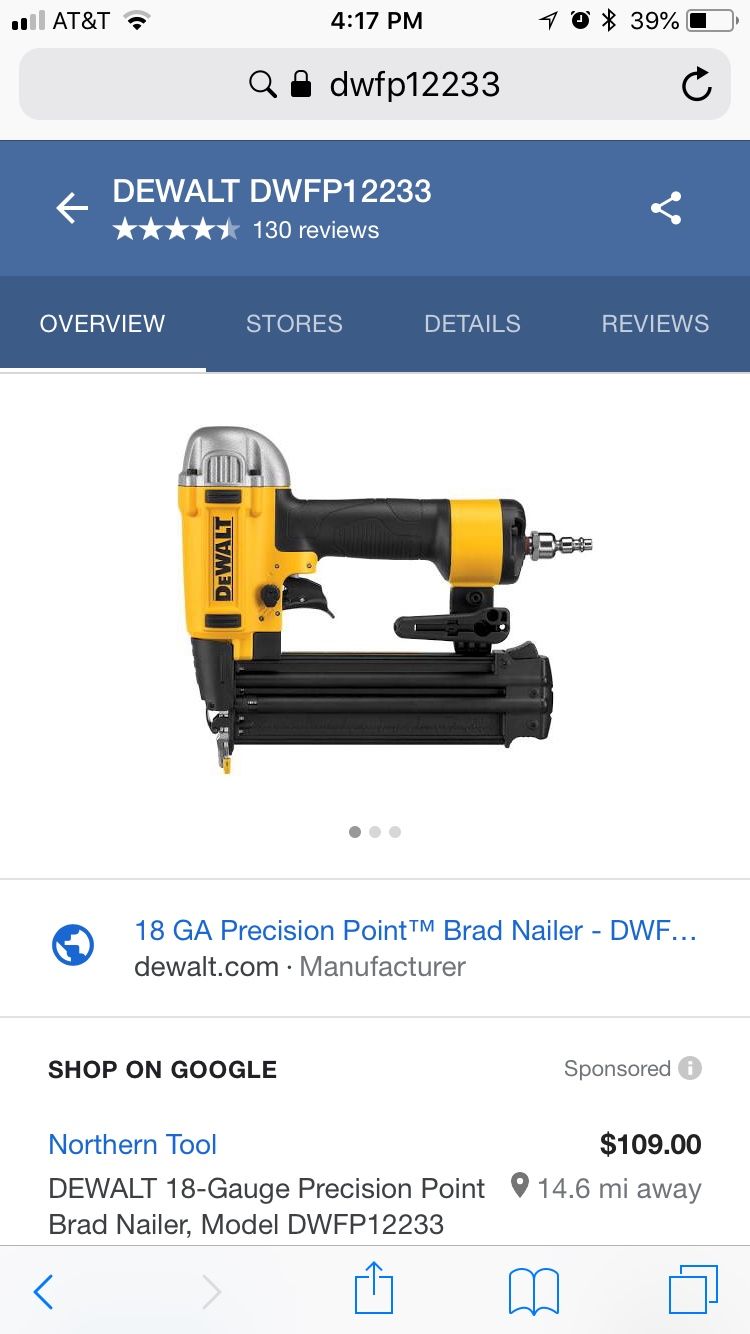This screenshot has height=1334, width=750.
Task: Select the Overview tab
Action: pyautogui.click(x=102, y=323)
